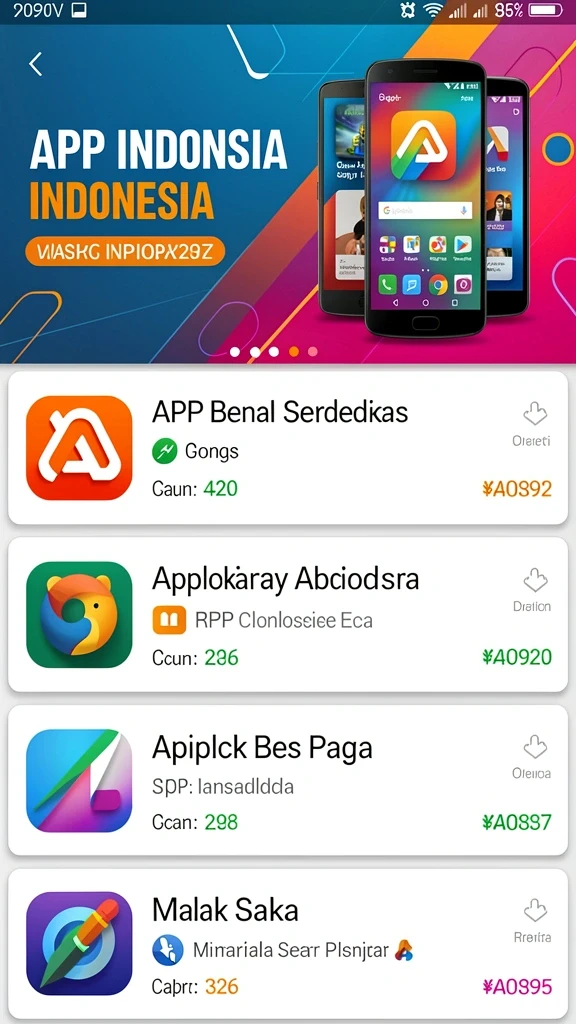Jump to the orange carousel page dot
Image resolution: width=576 pixels, height=1024 pixels.
click(294, 352)
